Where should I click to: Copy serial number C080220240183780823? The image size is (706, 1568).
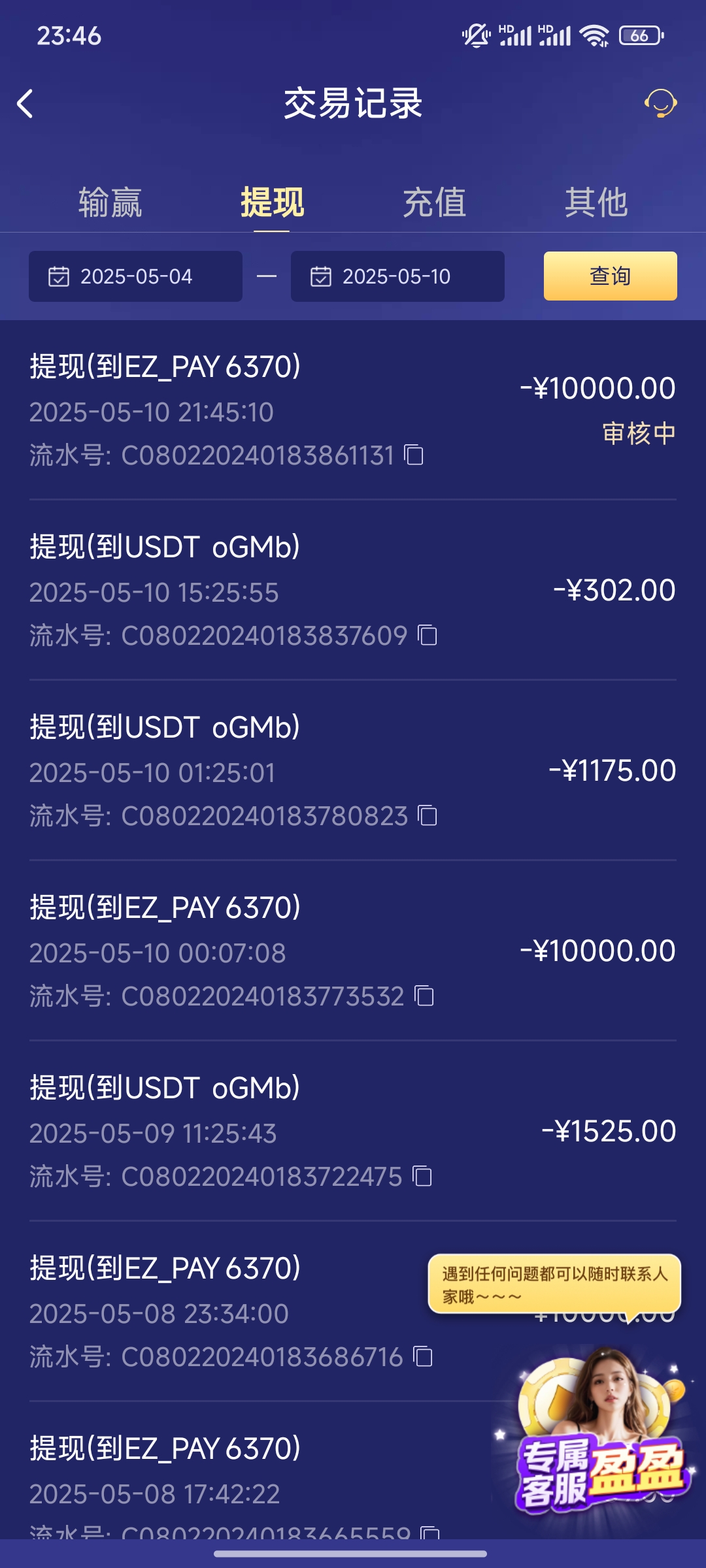427,815
